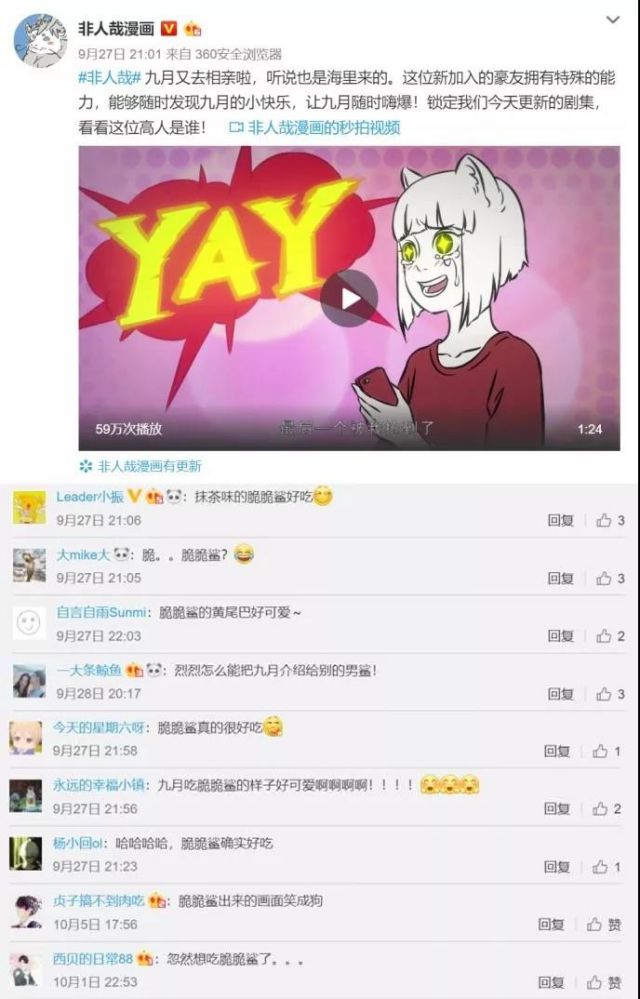Open the 非人哉漫画的秒拍视频 link

tap(315, 127)
